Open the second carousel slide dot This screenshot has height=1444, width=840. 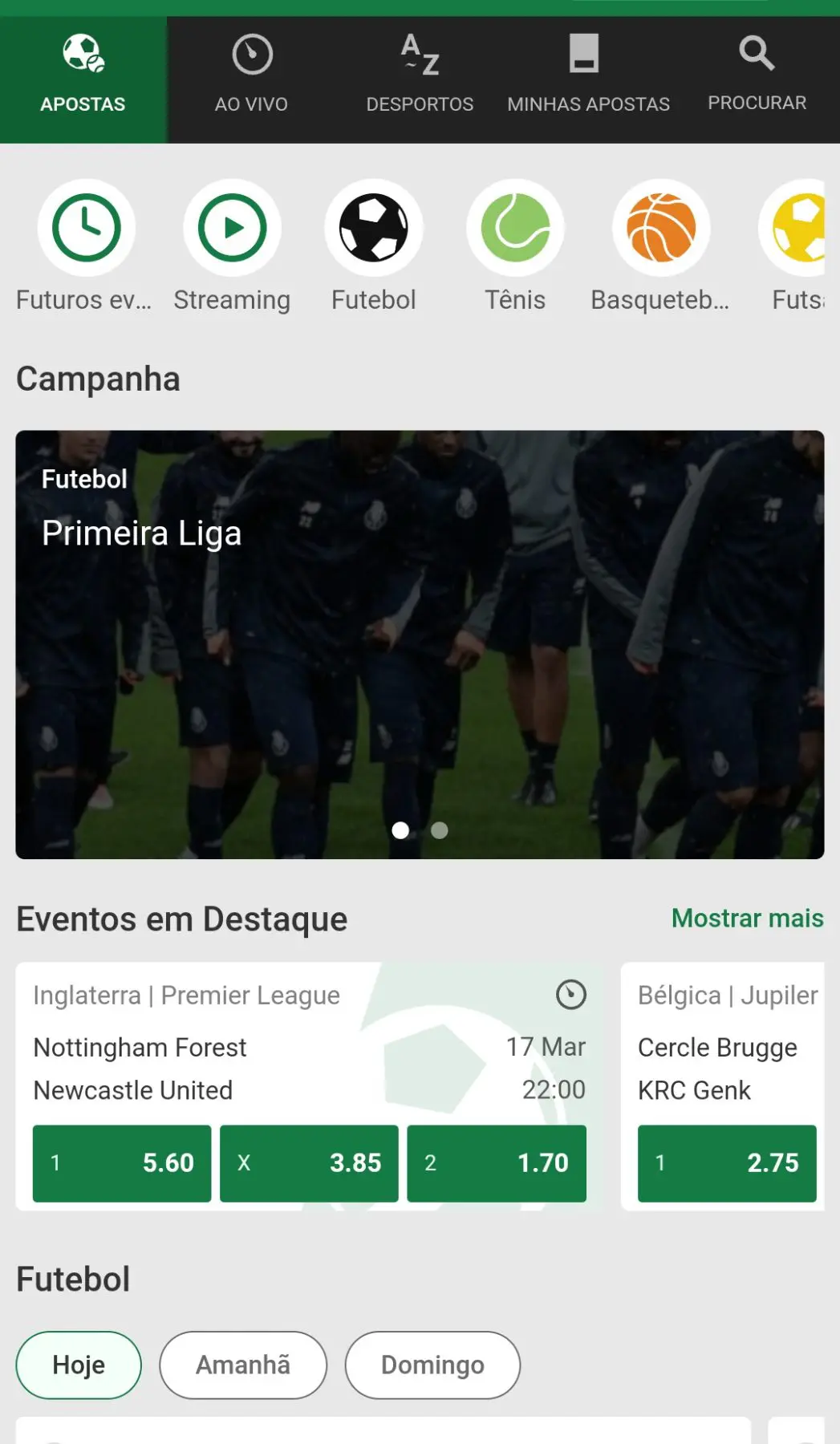pos(438,831)
